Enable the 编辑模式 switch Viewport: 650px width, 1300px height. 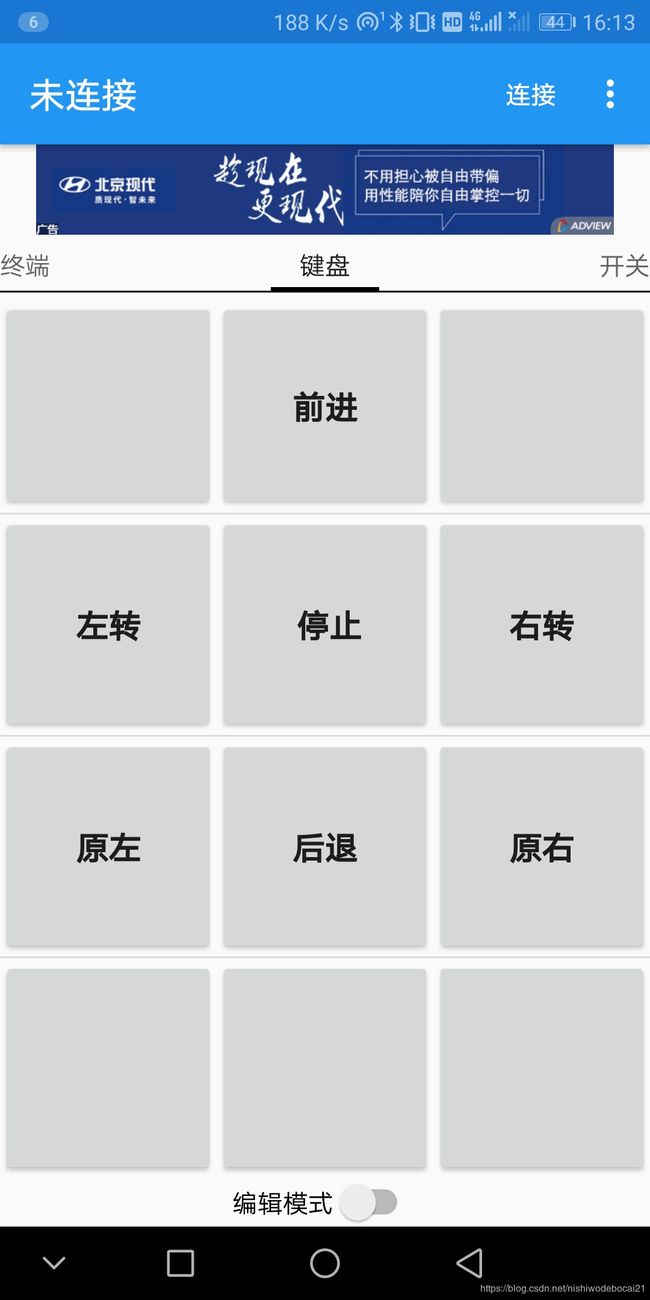369,1202
